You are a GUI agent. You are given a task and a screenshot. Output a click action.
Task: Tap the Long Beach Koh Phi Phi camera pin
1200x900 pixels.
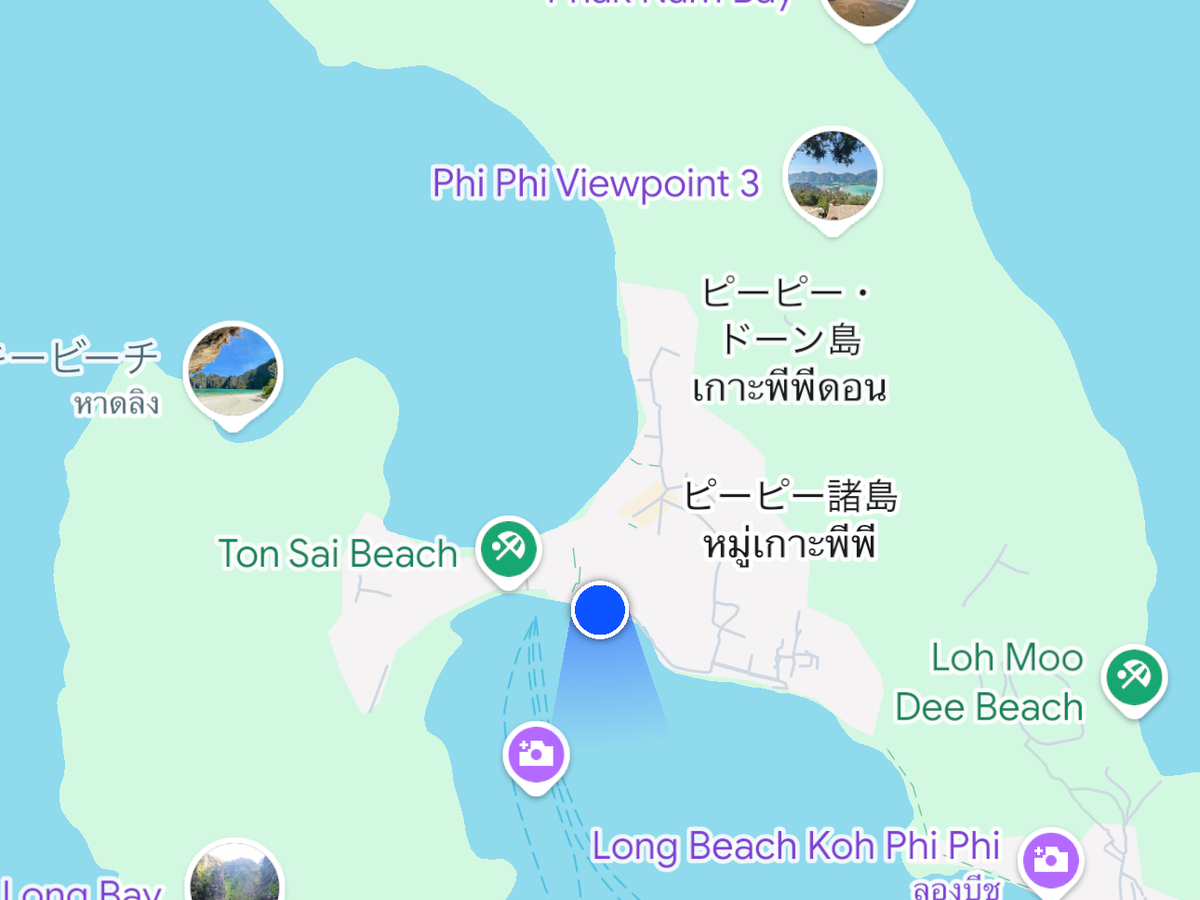[x=1050, y=860]
